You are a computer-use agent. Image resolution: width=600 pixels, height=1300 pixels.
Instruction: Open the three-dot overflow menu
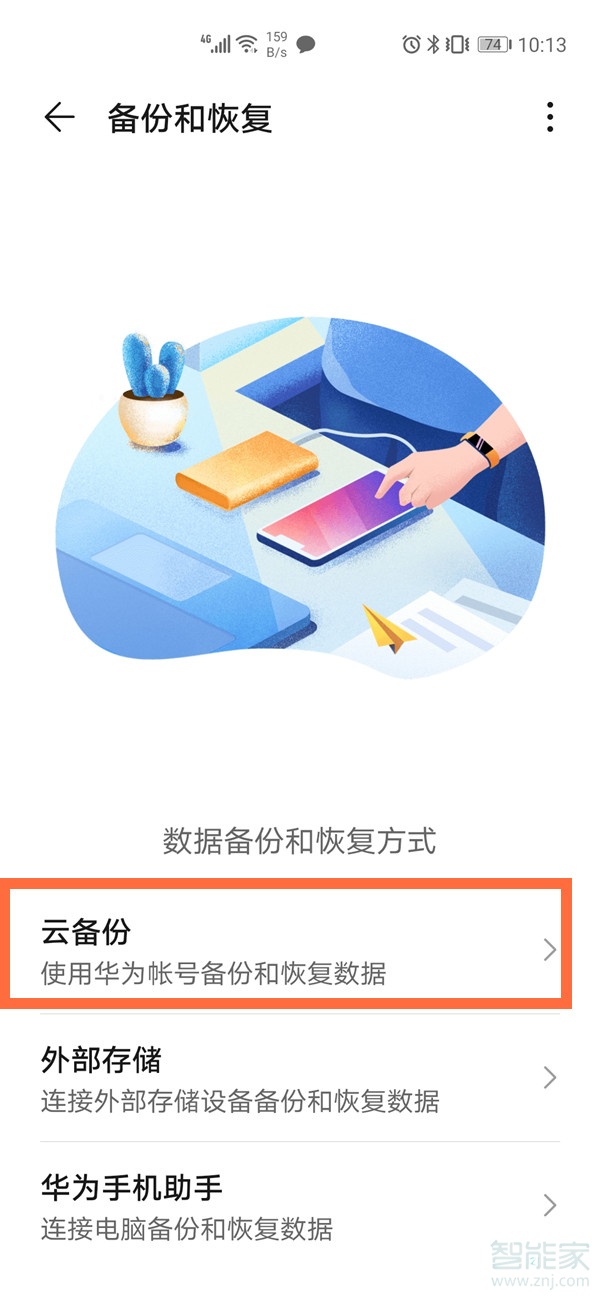pos(549,117)
